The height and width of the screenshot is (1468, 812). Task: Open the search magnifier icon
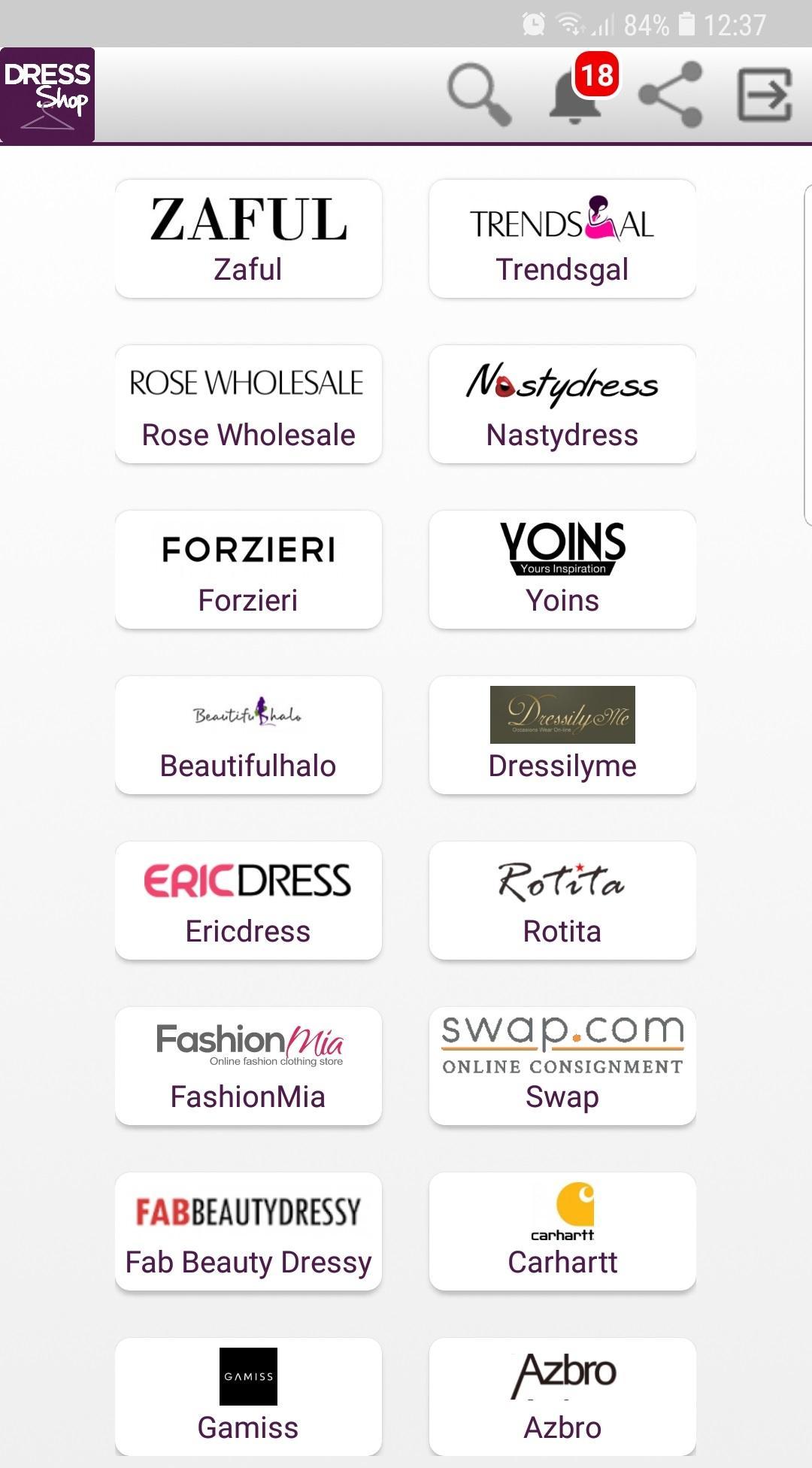click(480, 95)
